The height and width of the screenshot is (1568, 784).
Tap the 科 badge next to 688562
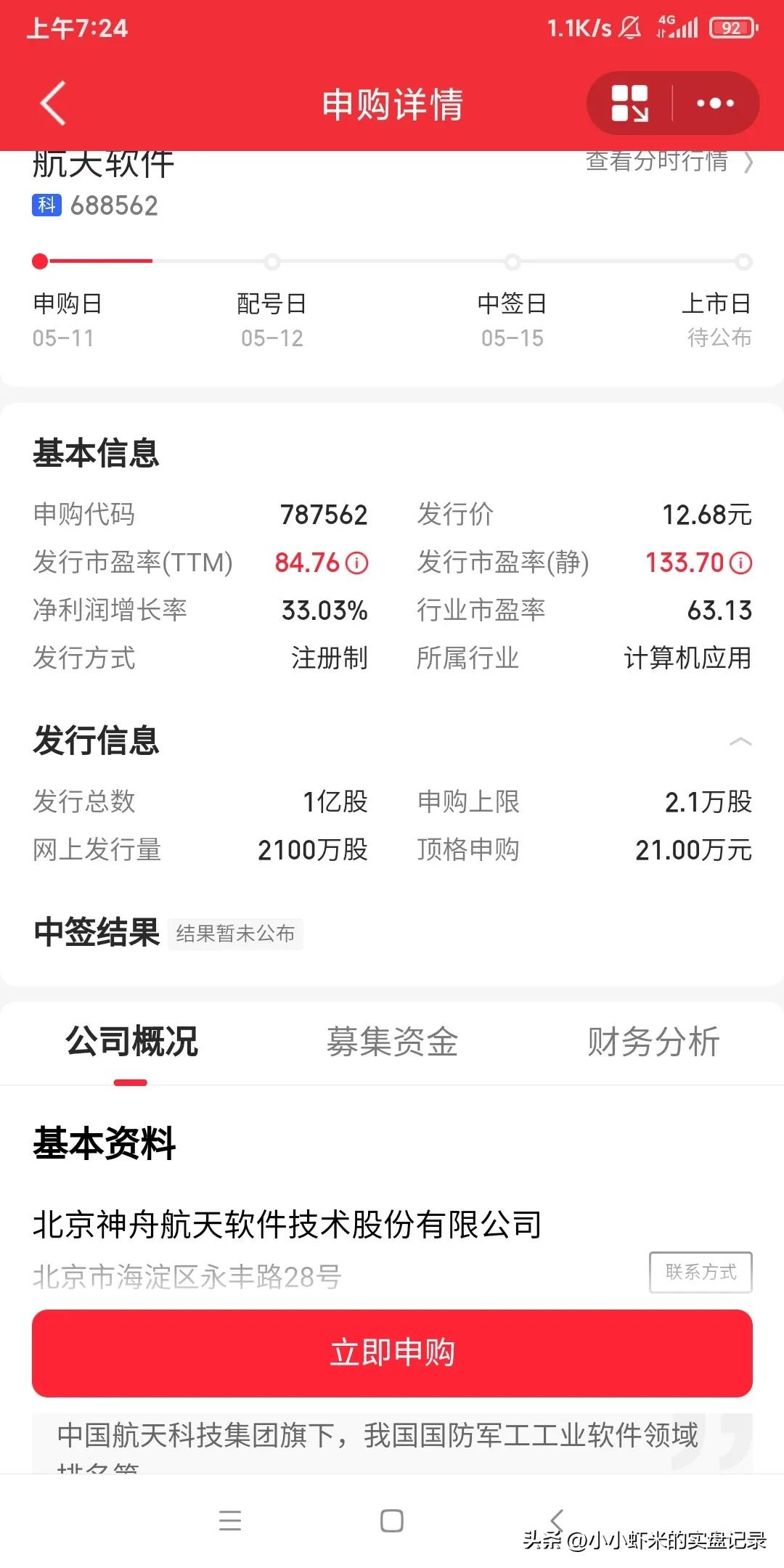coord(46,205)
